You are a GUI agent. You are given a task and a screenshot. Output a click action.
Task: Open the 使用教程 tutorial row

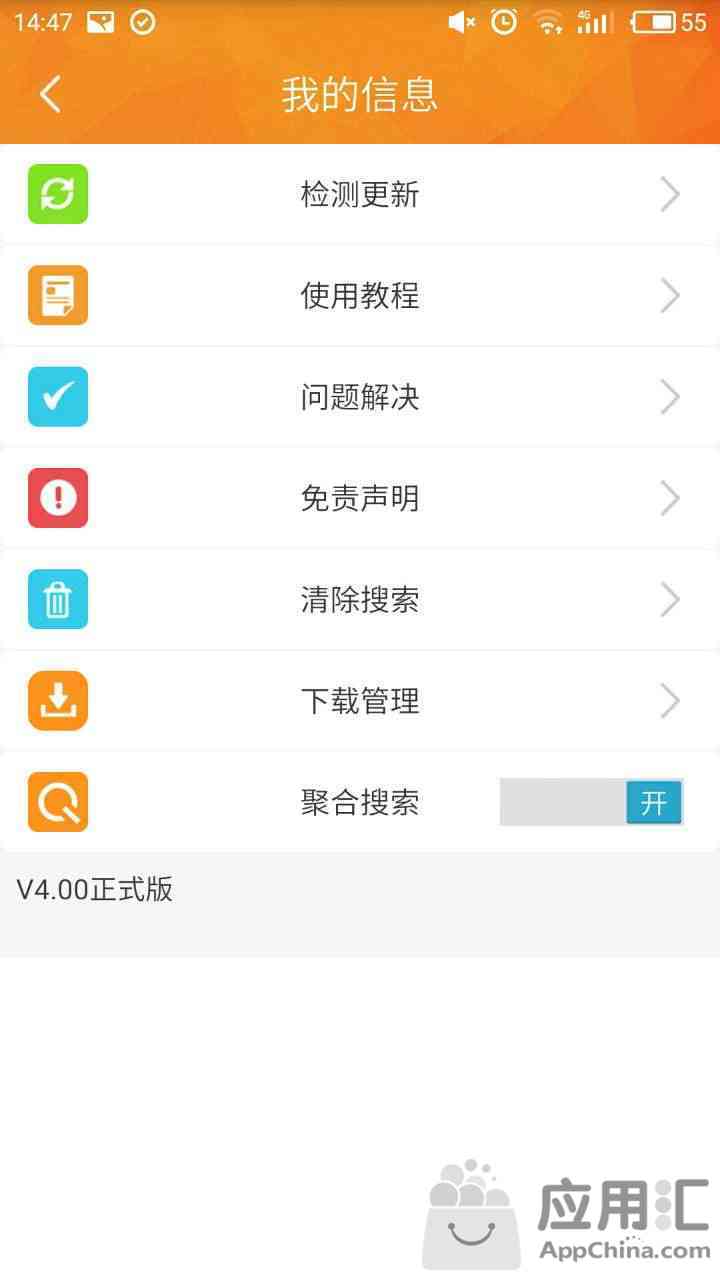pyautogui.click(x=360, y=296)
